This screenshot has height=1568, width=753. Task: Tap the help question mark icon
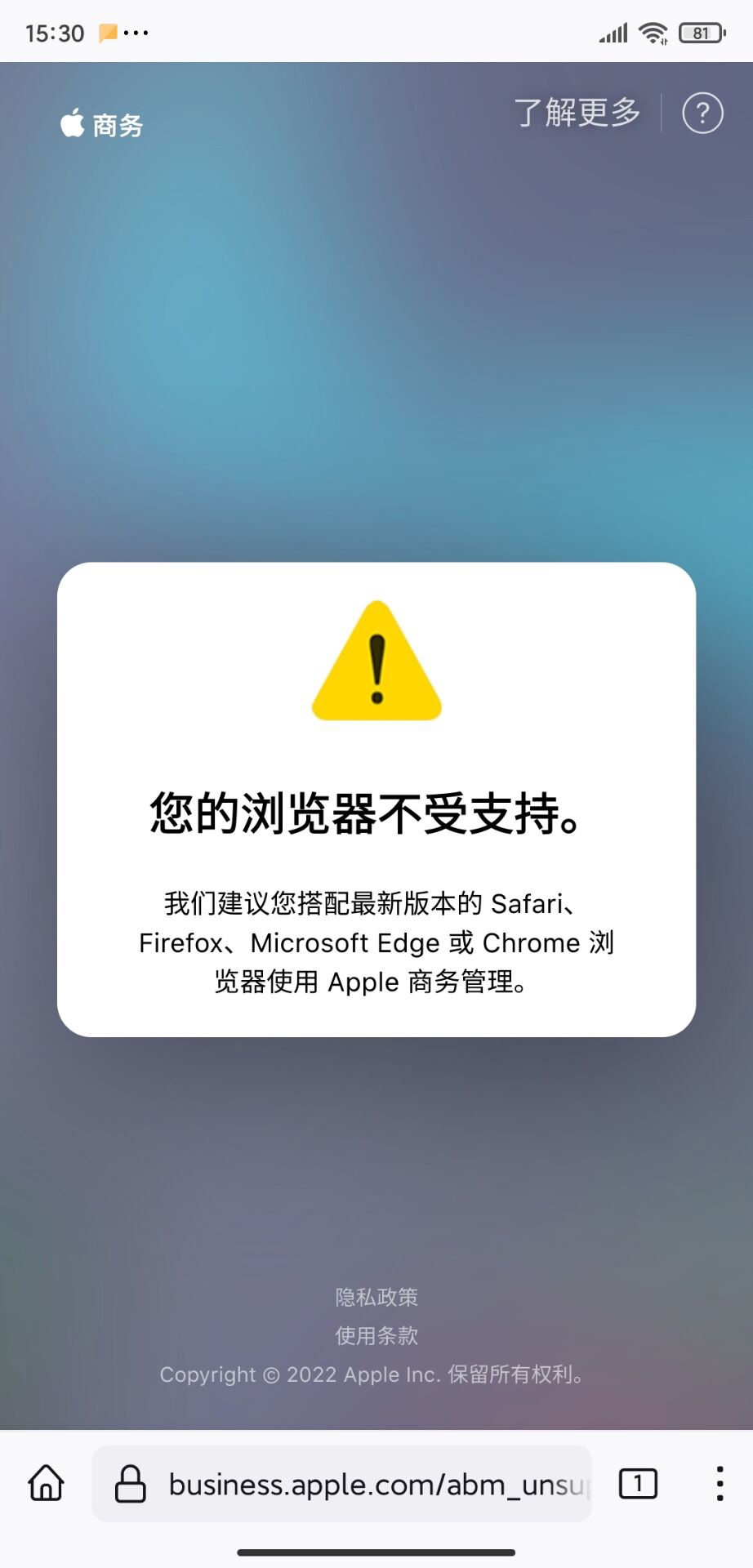[x=702, y=113]
